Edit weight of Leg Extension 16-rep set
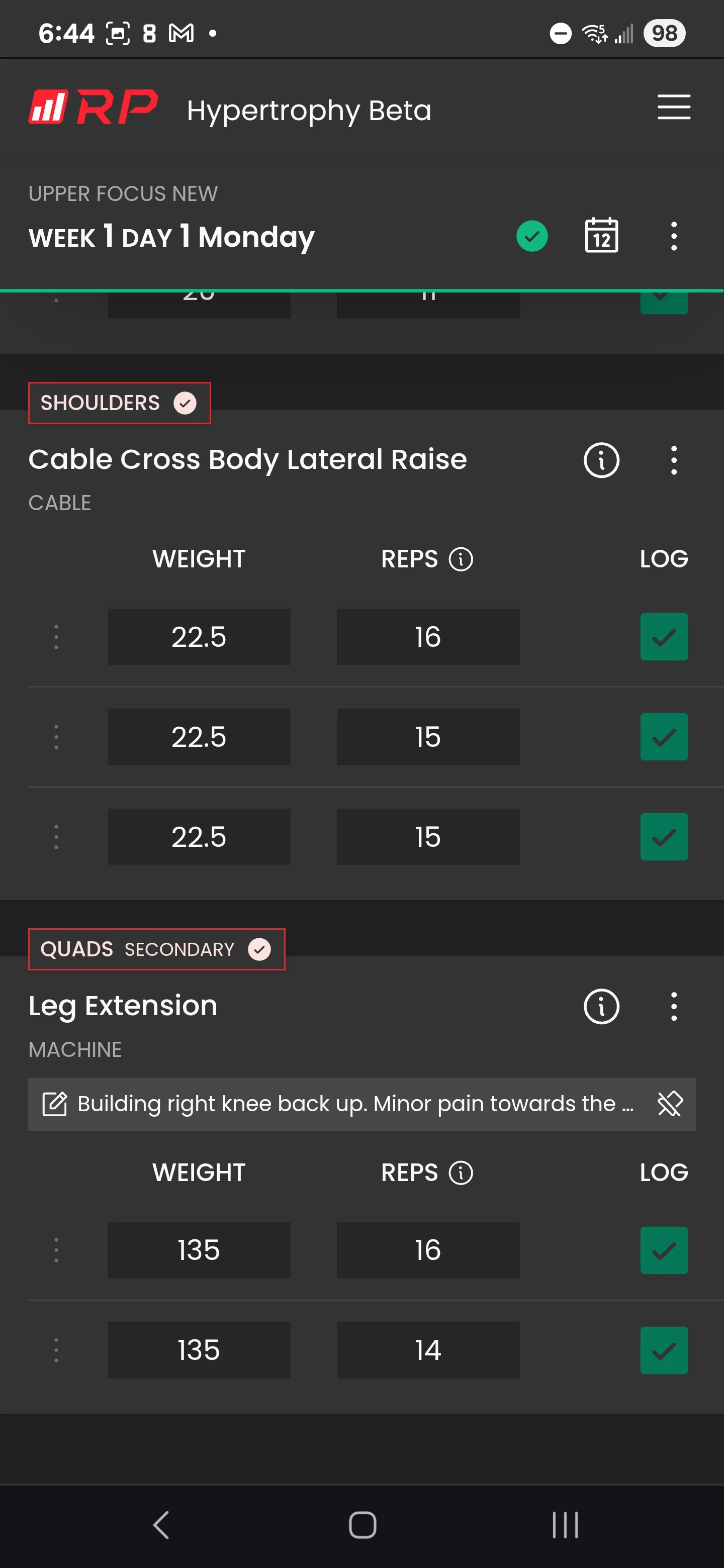Screen dimensions: 724x1568 (x=199, y=1250)
